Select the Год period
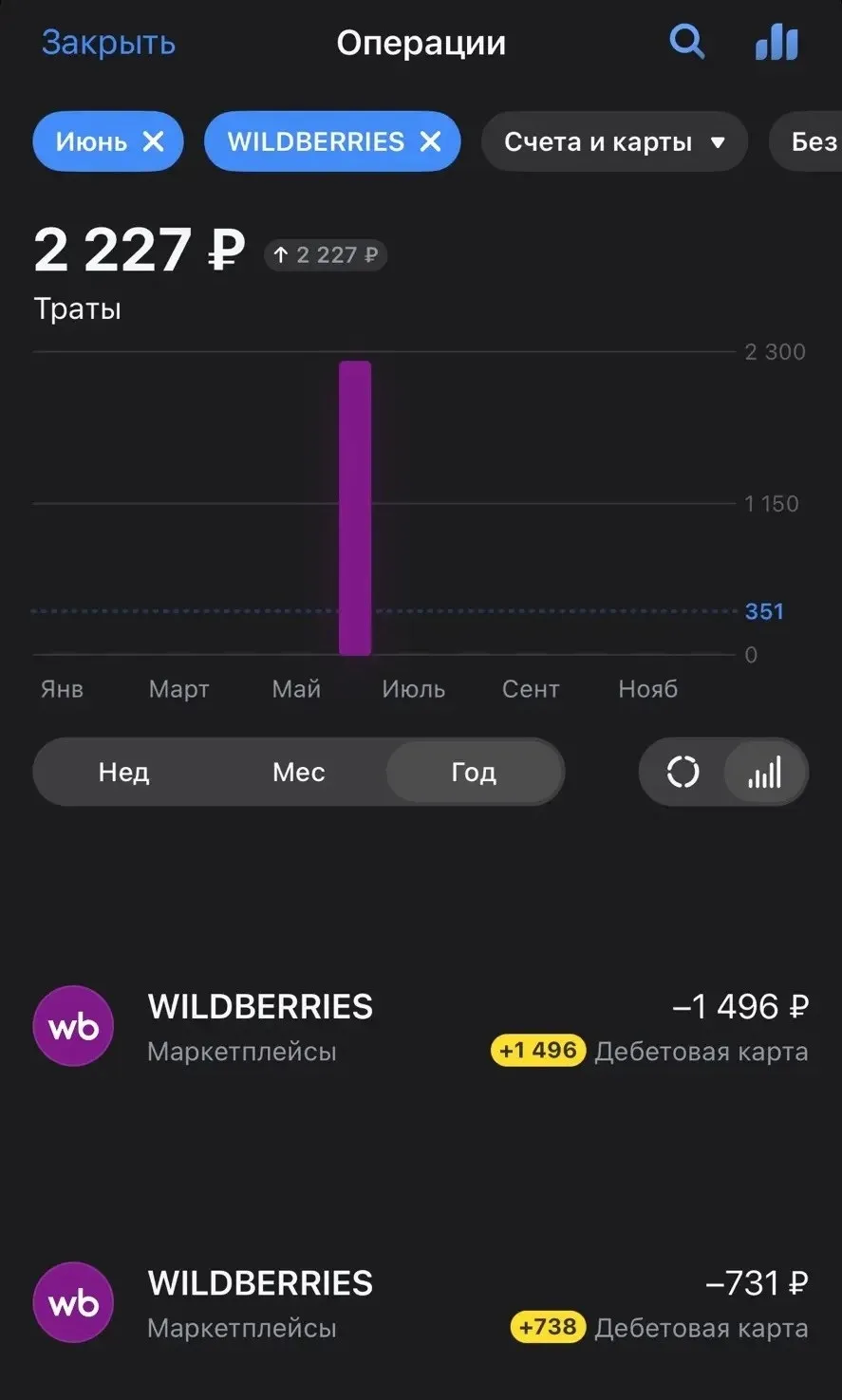 (x=474, y=772)
